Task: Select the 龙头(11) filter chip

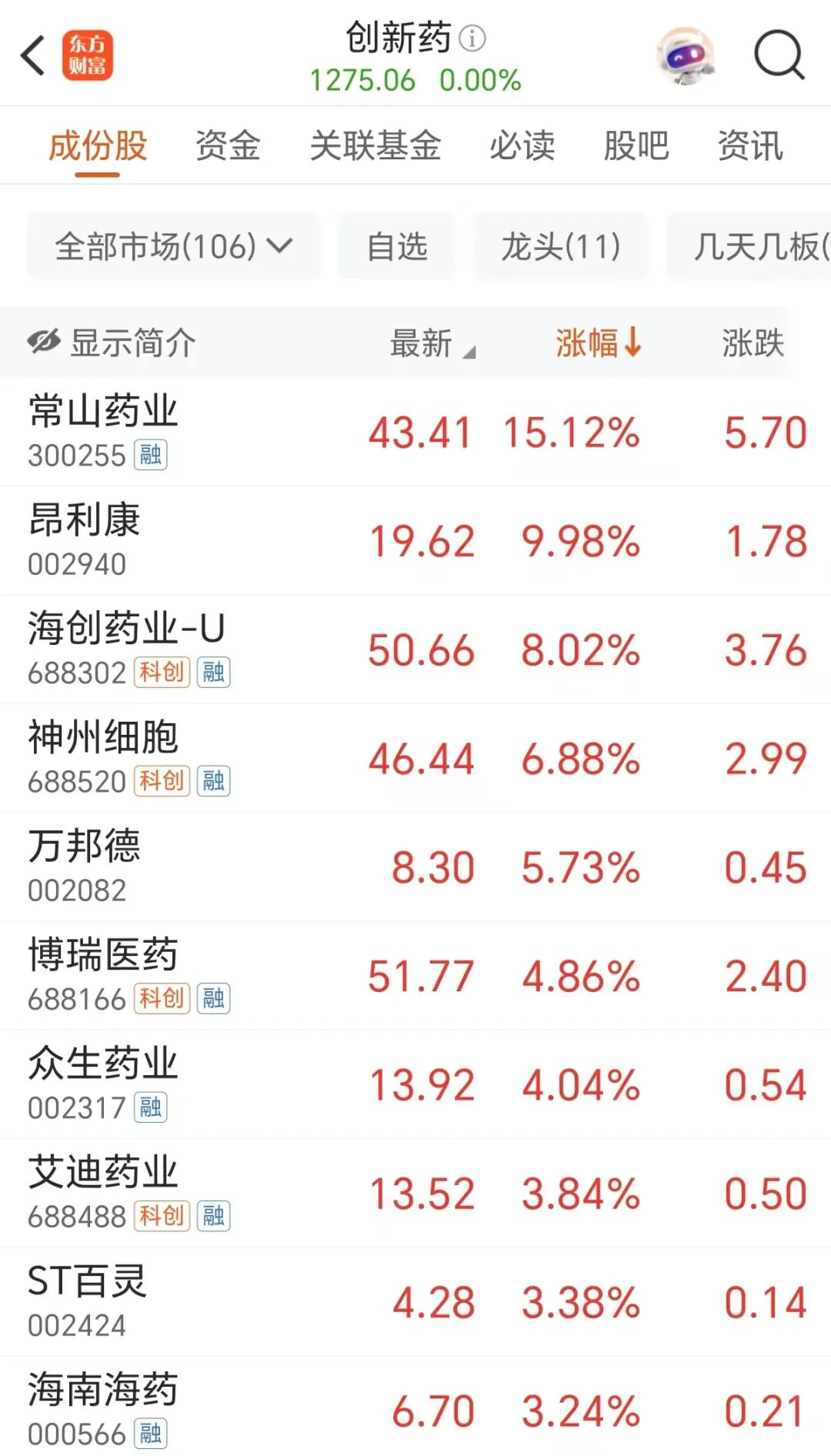Action: point(561,246)
